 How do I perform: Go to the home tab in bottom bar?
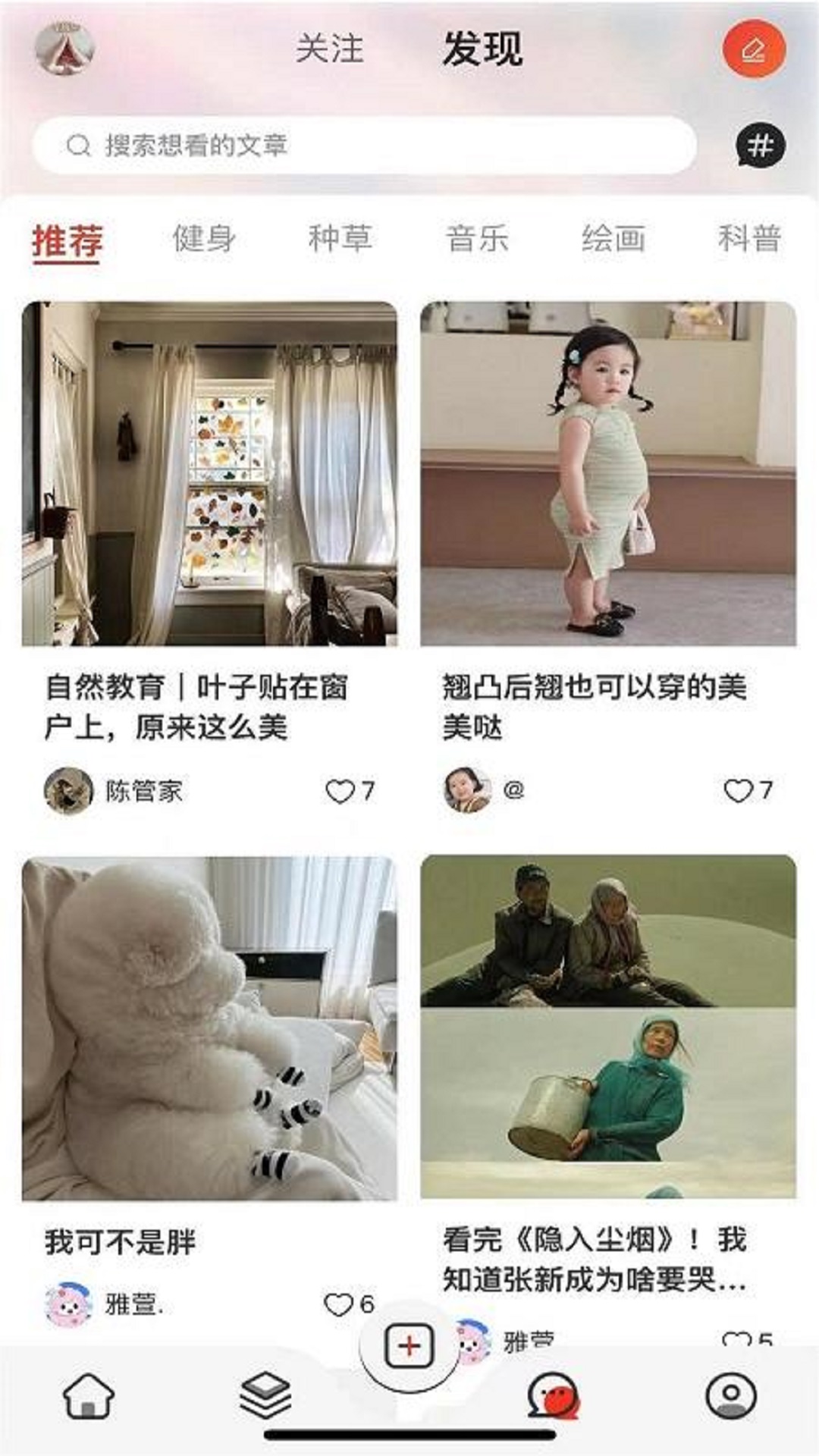point(89,1395)
